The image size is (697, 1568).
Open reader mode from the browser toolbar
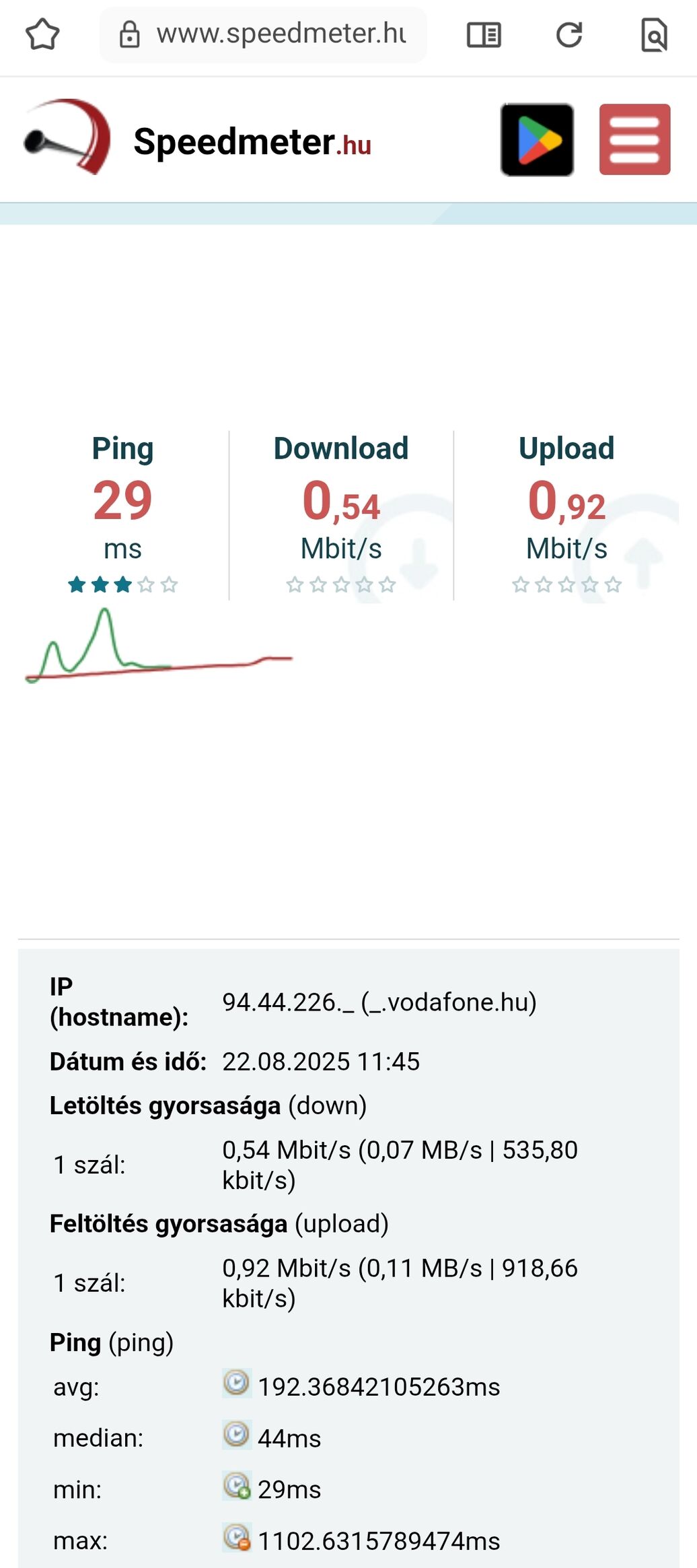(x=484, y=35)
